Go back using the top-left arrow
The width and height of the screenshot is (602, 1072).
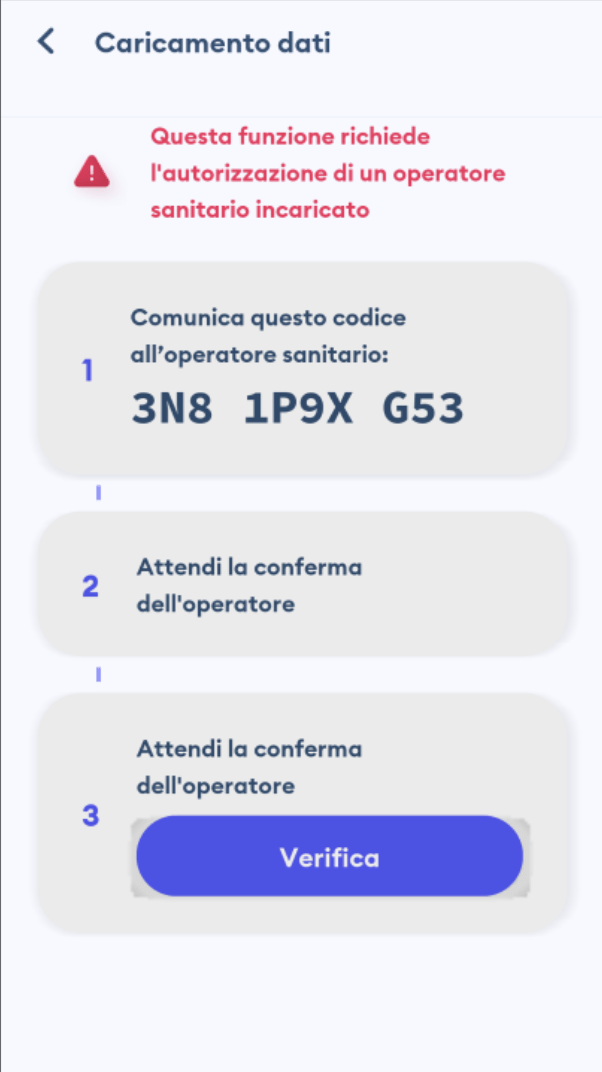(45, 42)
